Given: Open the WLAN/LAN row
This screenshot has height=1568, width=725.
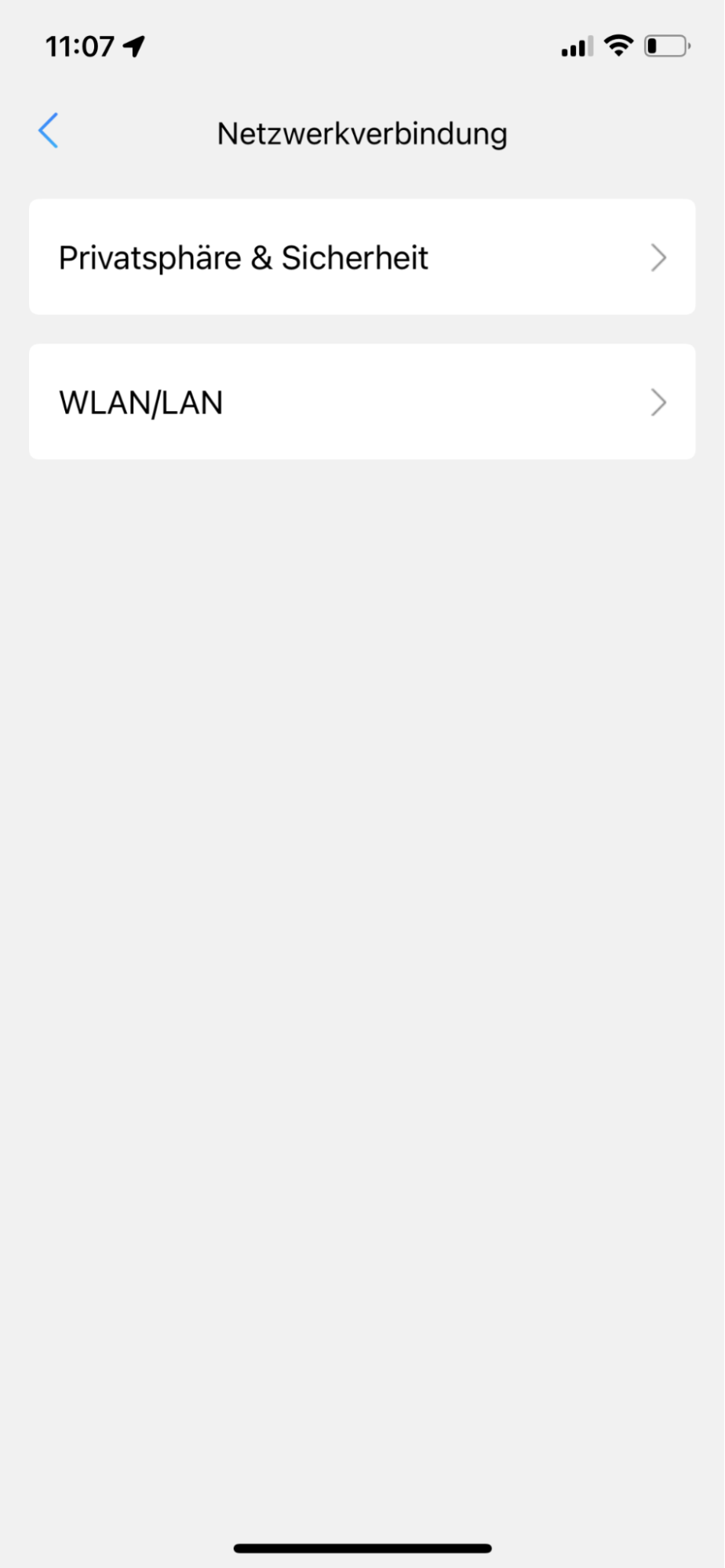Looking at the screenshot, I should click(x=362, y=402).
